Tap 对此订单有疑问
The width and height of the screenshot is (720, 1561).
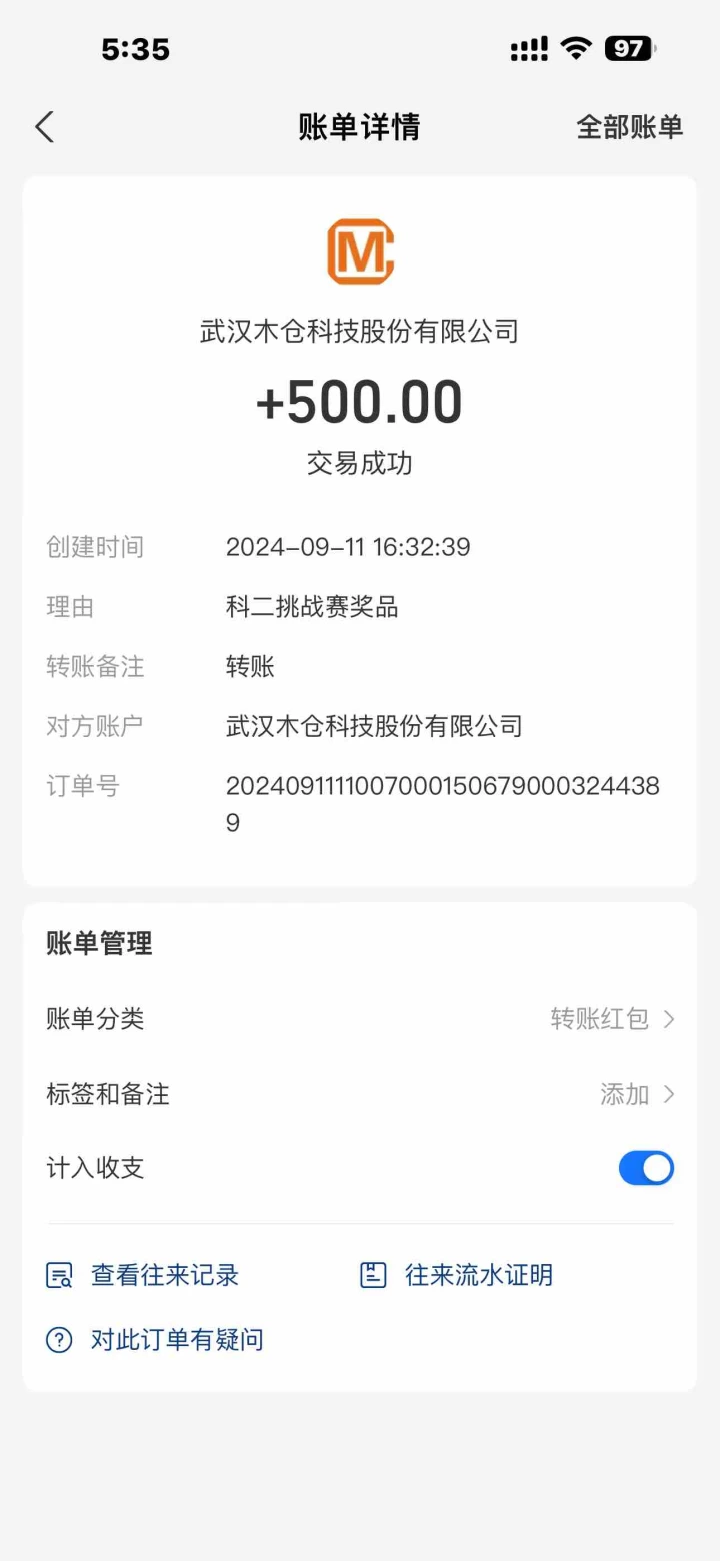(155, 1339)
